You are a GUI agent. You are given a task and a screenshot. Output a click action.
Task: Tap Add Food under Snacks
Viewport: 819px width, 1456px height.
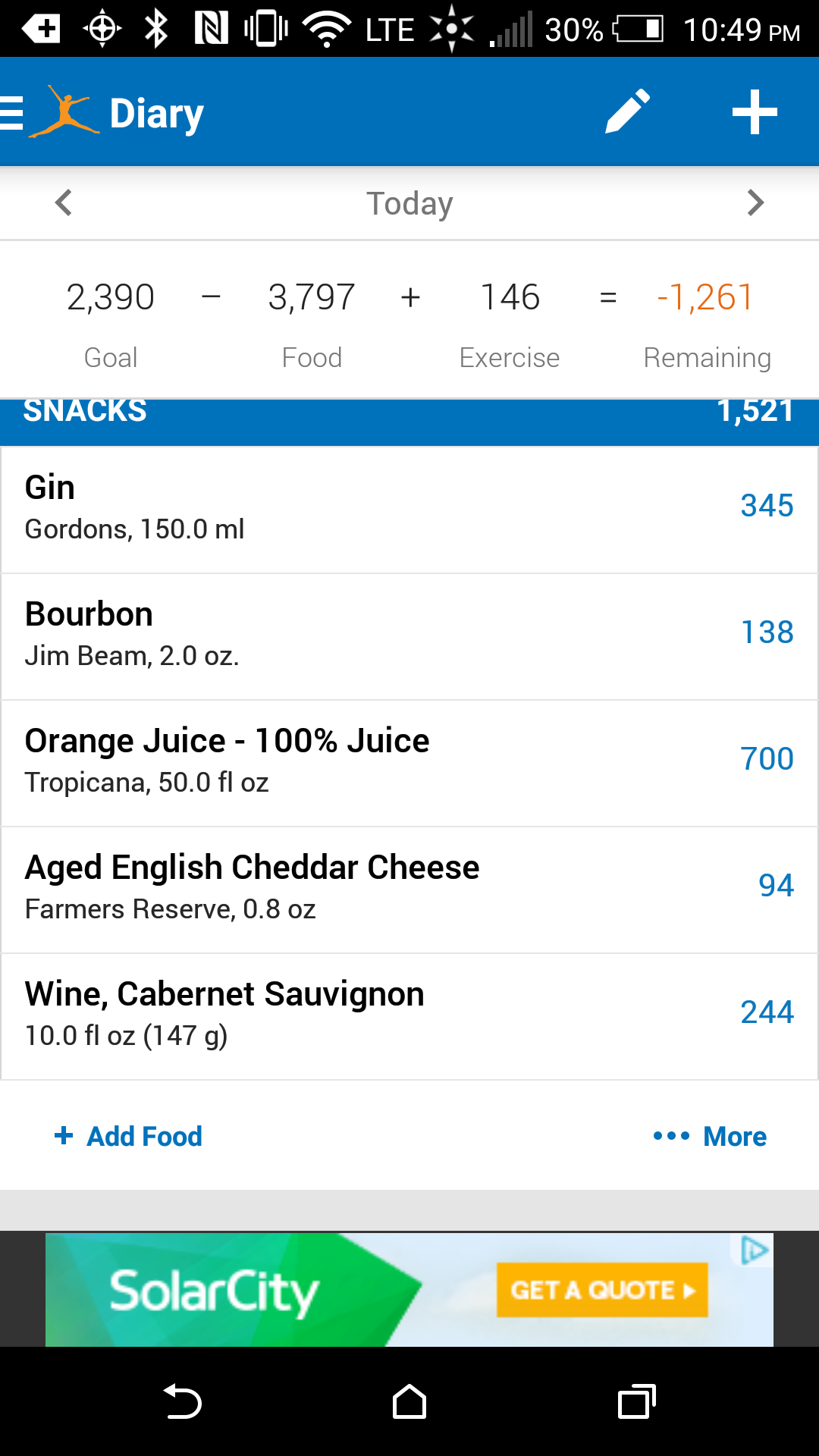pyautogui.click(x=129, y=1136)
